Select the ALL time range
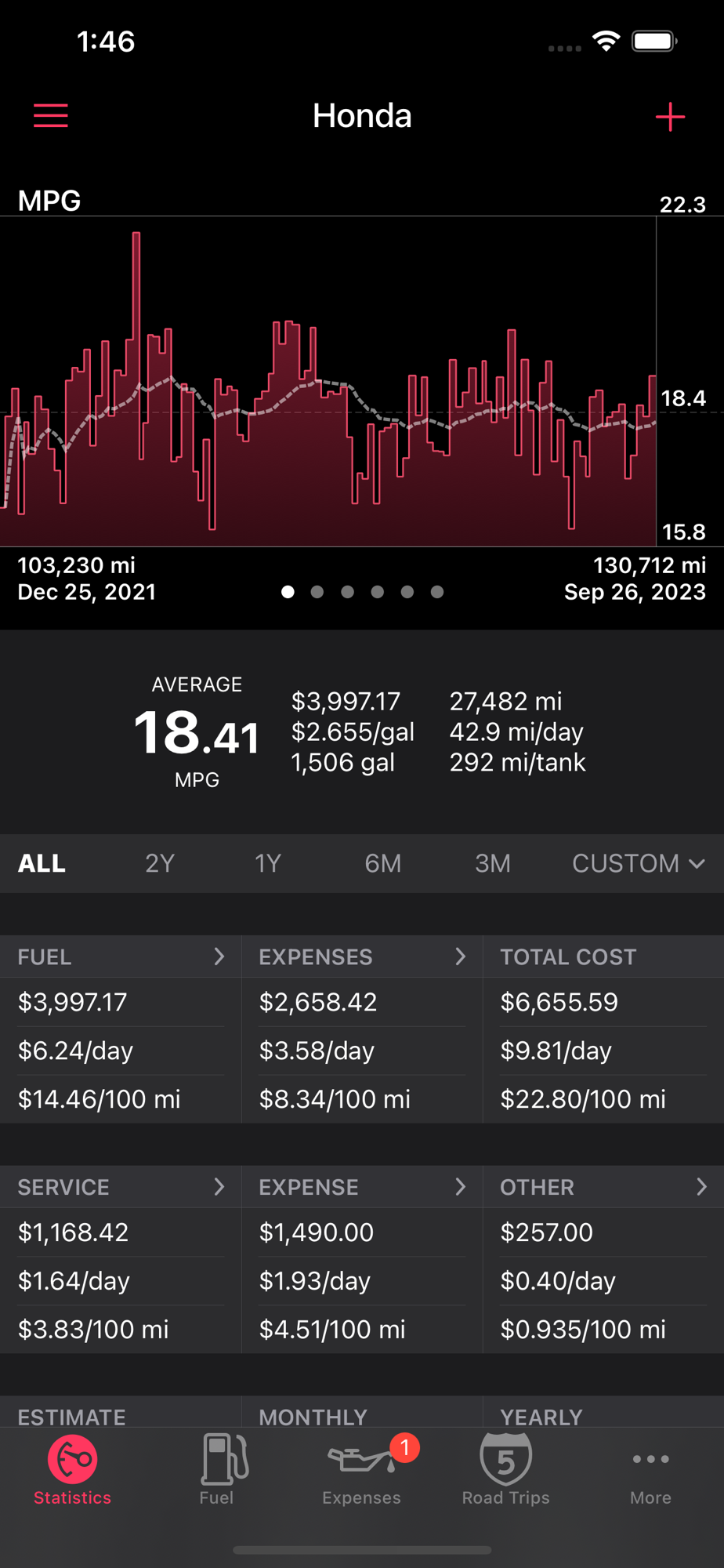Viewport: 724px width, 1568px height. tap(42, 863)
